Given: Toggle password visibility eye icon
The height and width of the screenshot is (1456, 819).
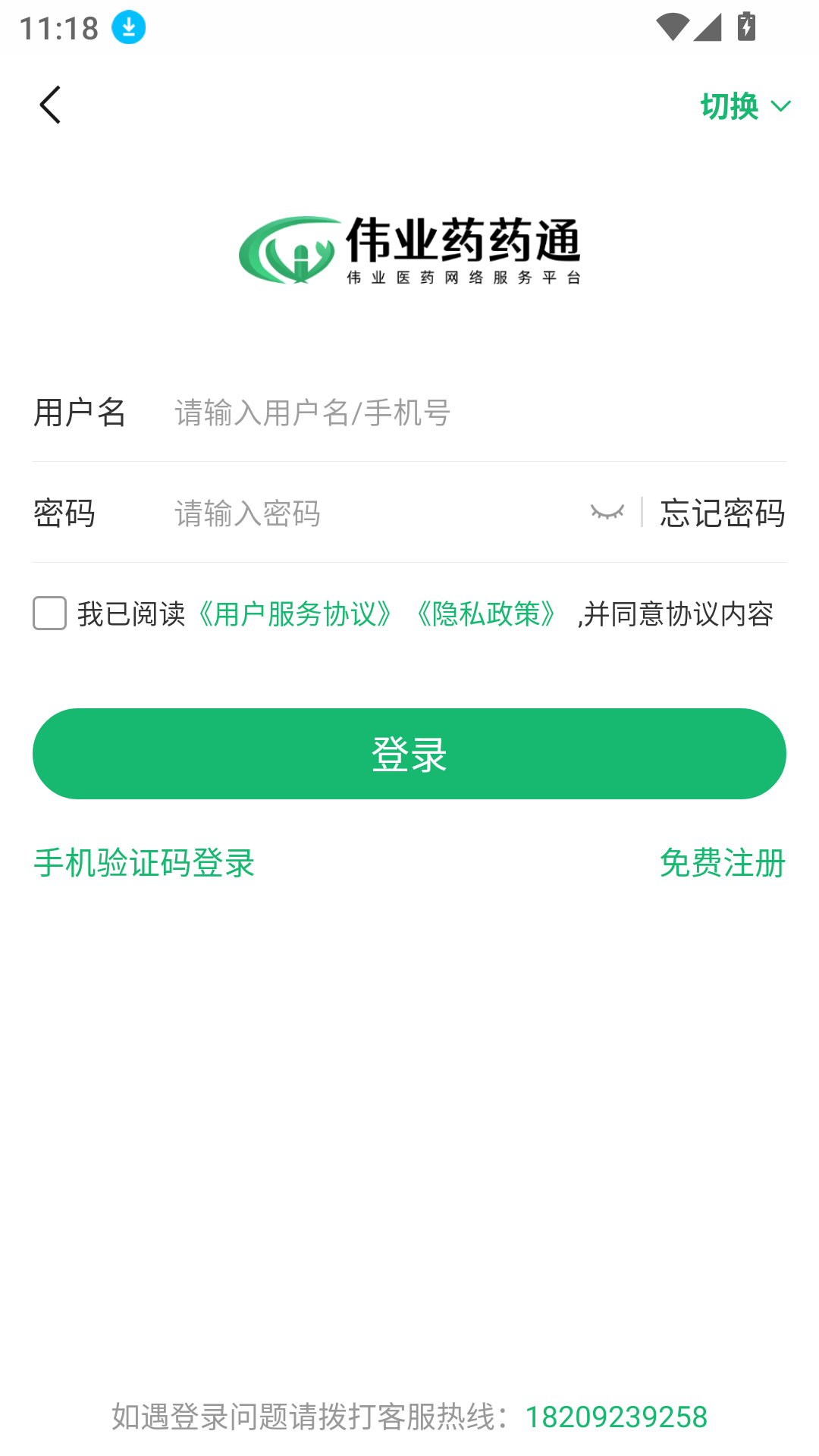Looking at the screenshot, I should coord(607,513).
